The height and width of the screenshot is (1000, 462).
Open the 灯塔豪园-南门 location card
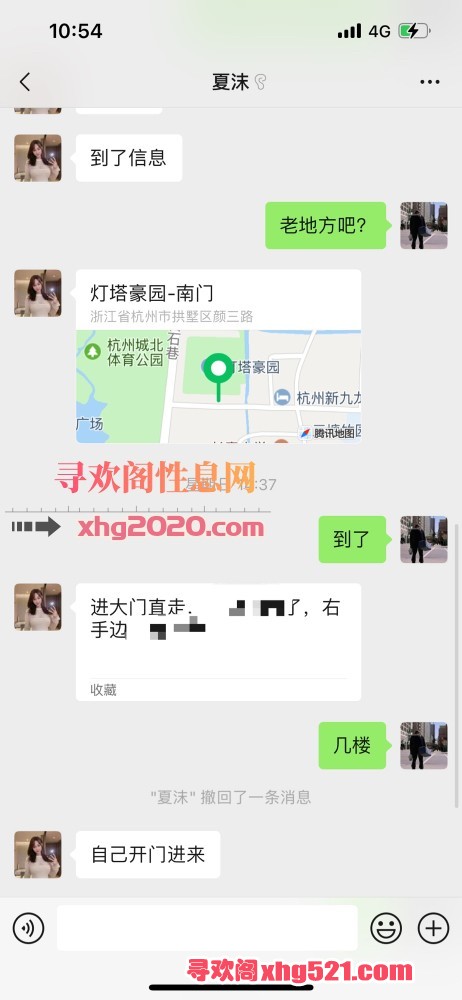(218, 356)
